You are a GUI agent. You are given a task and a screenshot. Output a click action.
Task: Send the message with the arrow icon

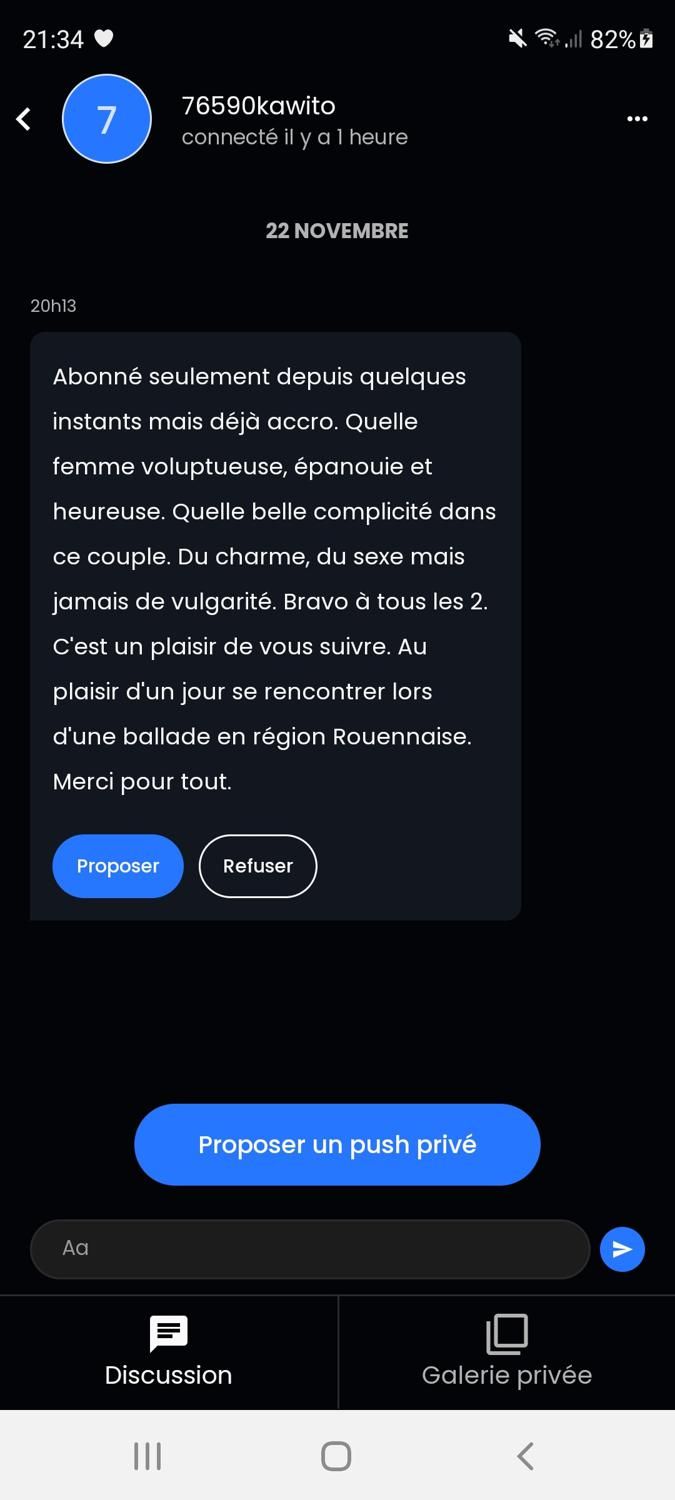tap(622, 1249)
